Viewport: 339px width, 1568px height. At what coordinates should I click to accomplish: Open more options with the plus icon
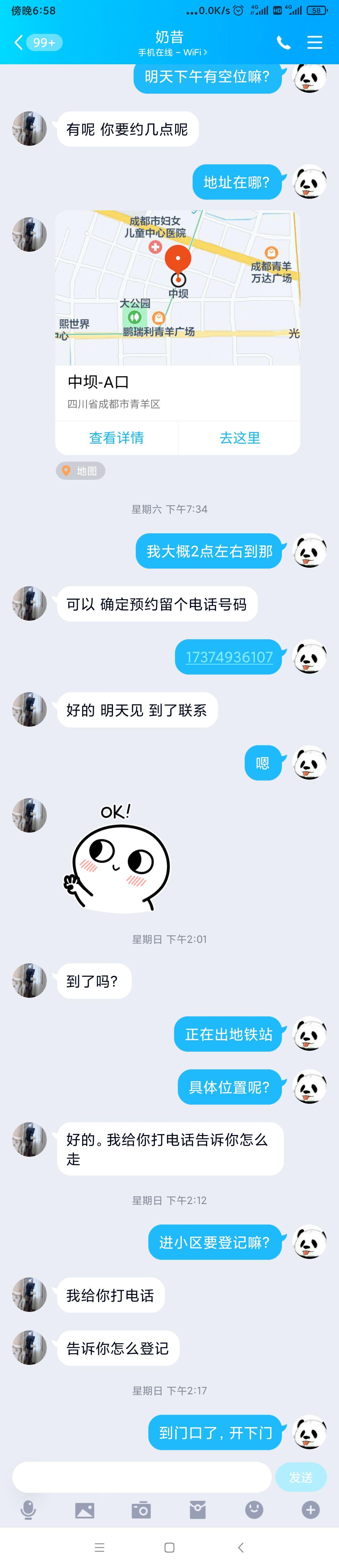pos(310,1510)
